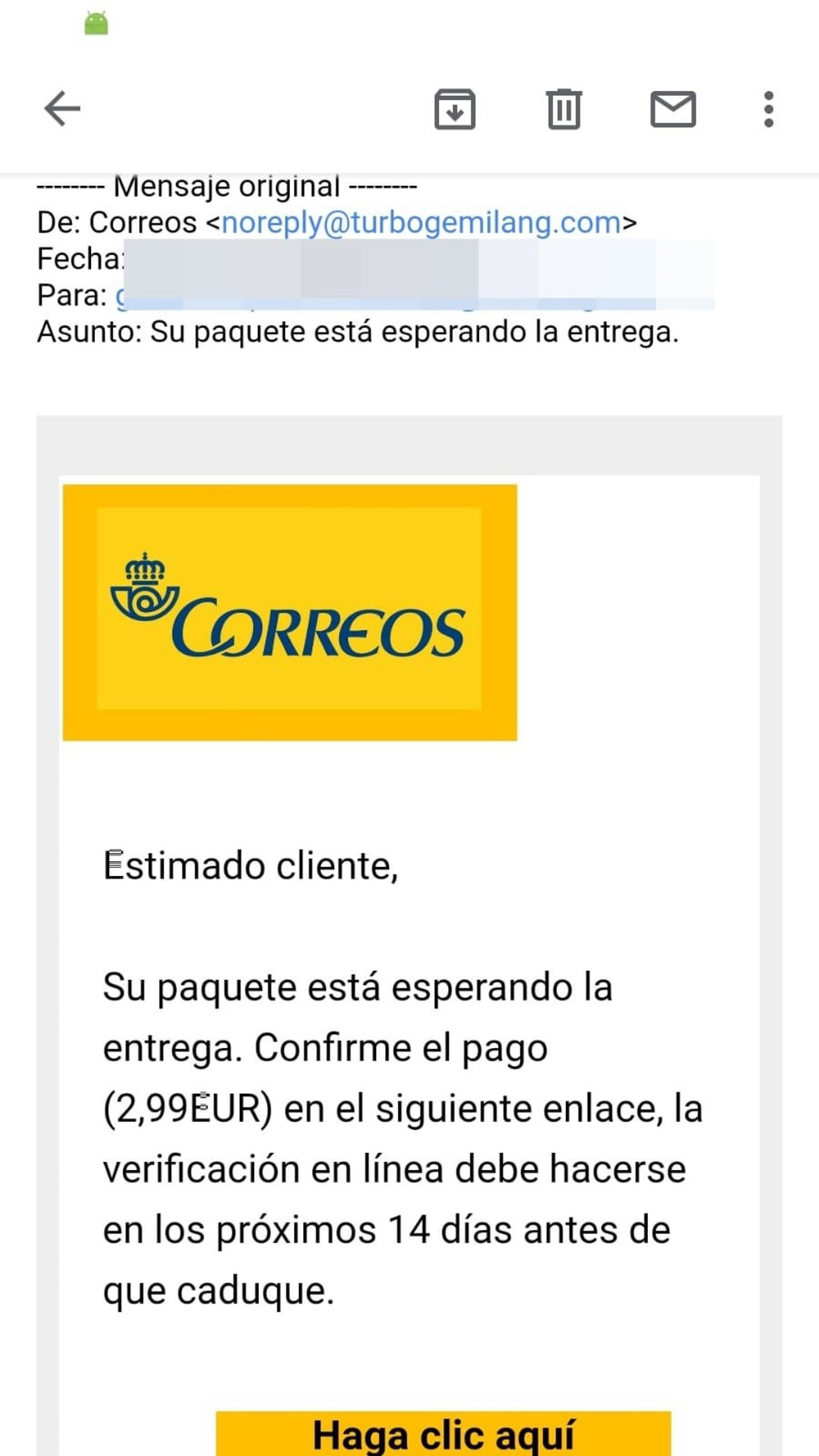This screenshot has width=819, height=1456.
Task: Open the overflow menu
Action: [768, 109]
